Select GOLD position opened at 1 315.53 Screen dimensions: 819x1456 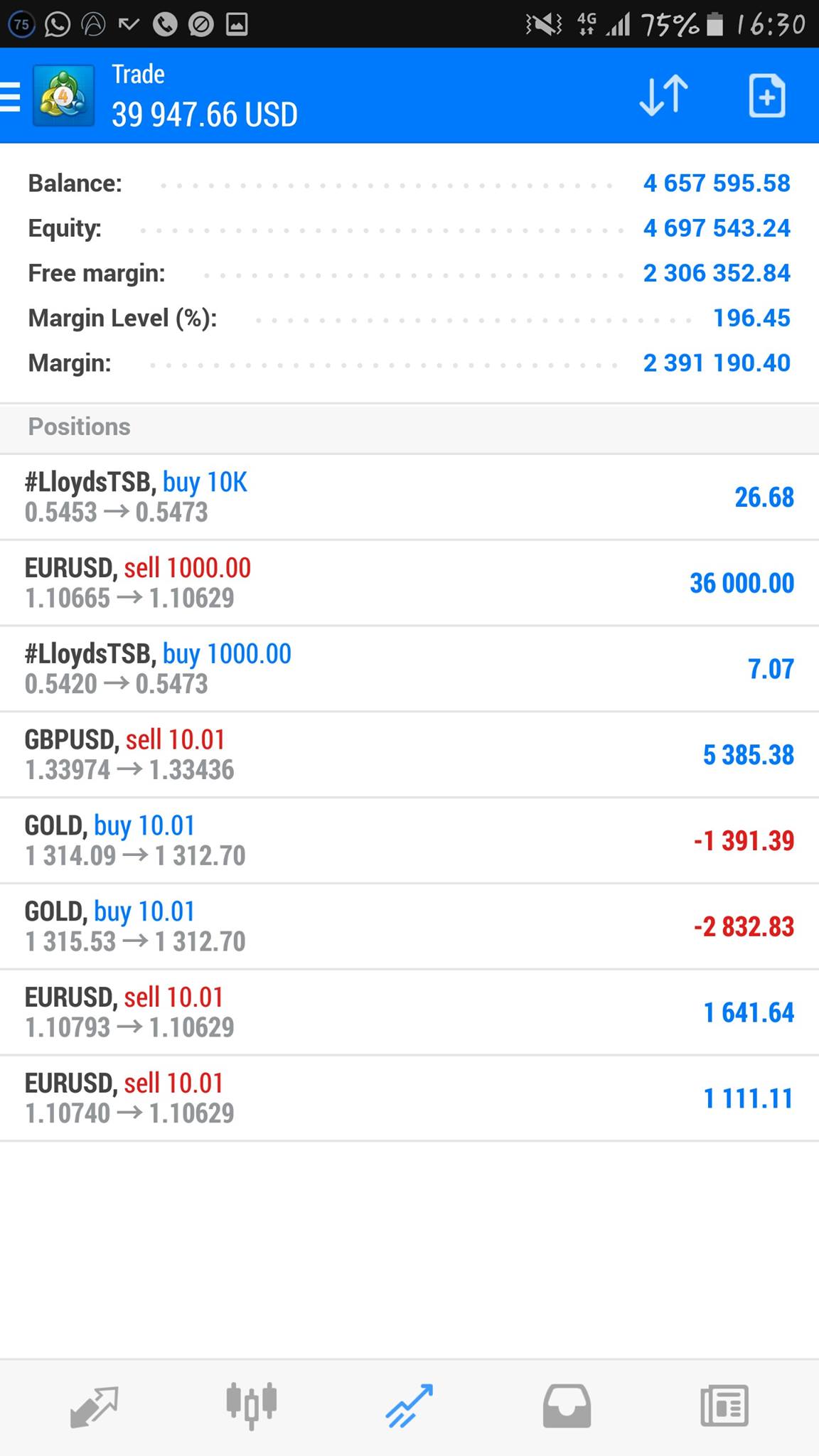point(409,926)
